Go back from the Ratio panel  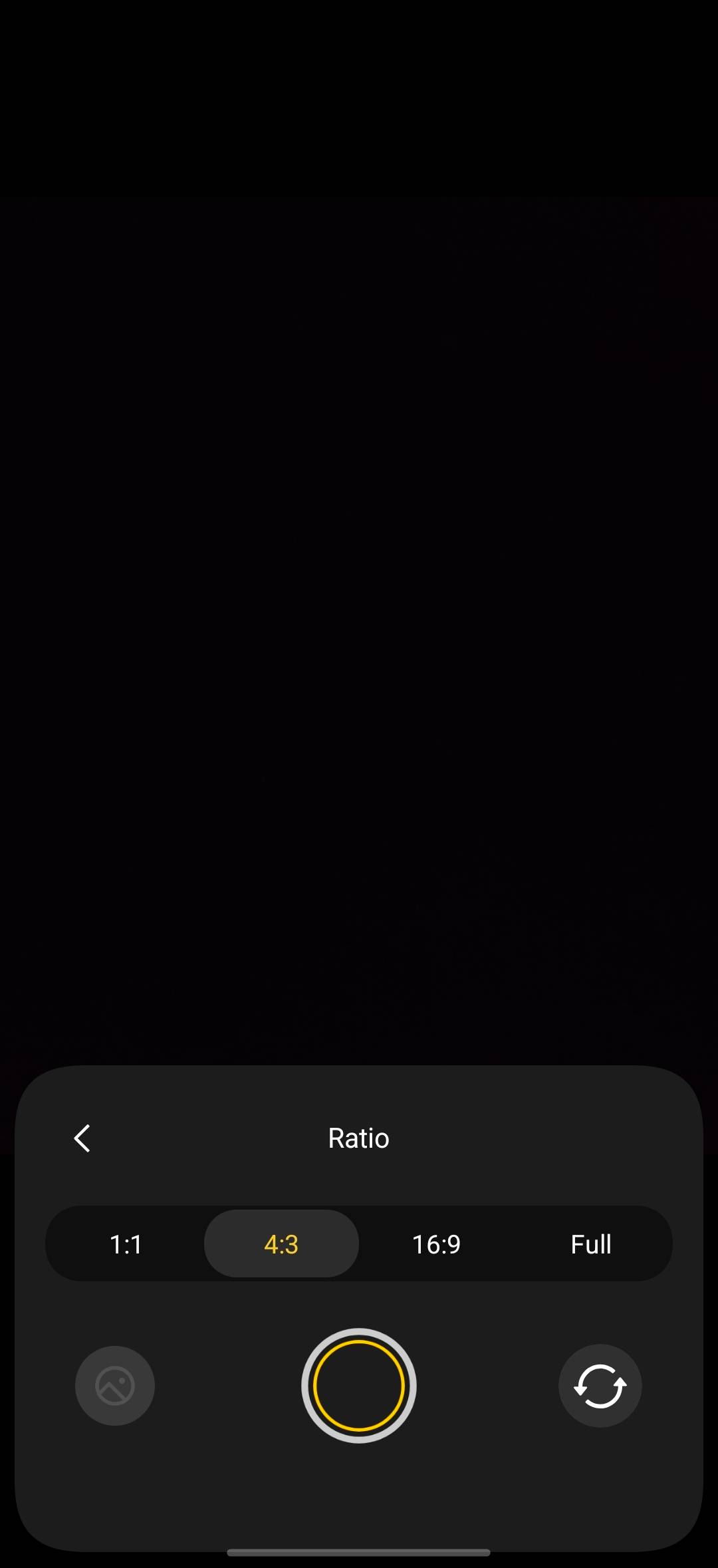pos(82,1138)
